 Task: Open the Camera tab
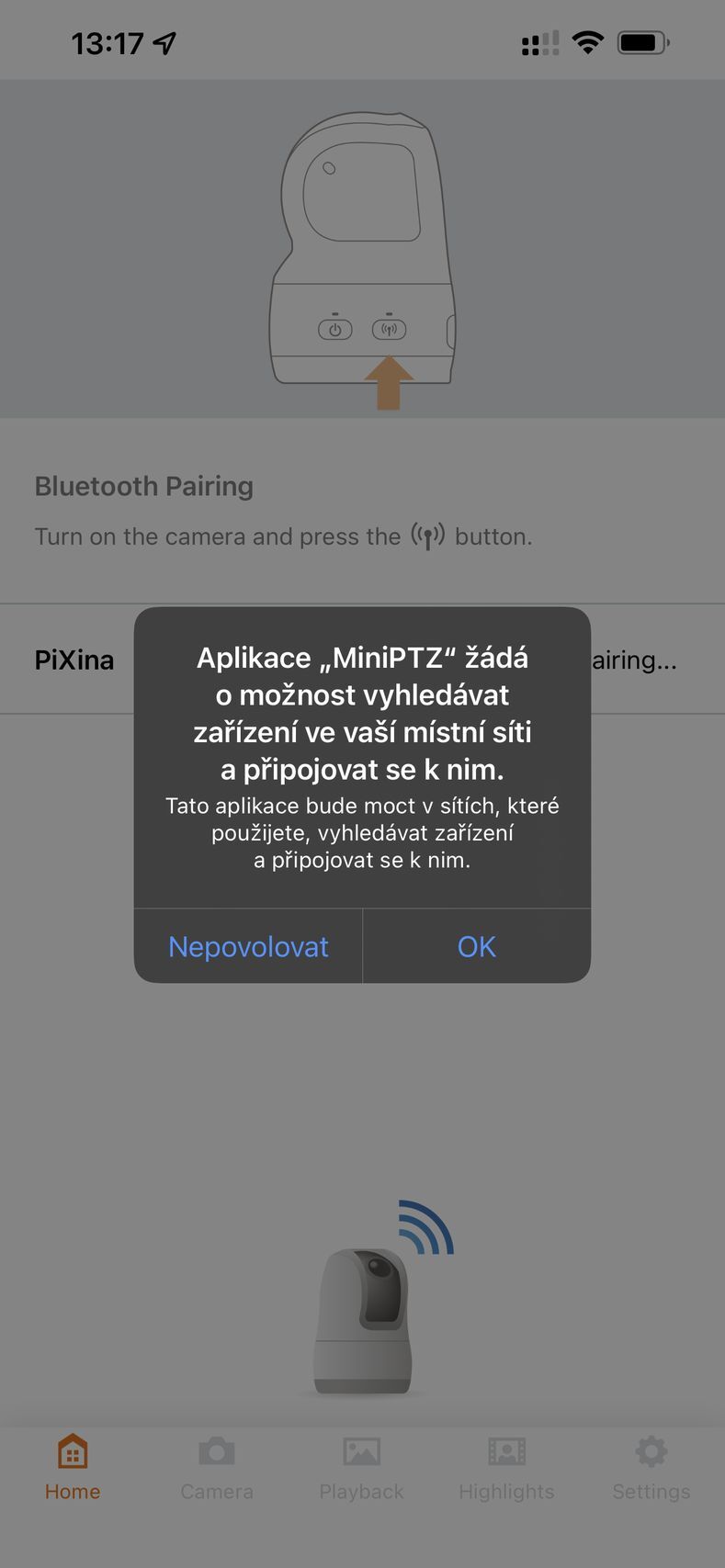(x=217, y=1467)
